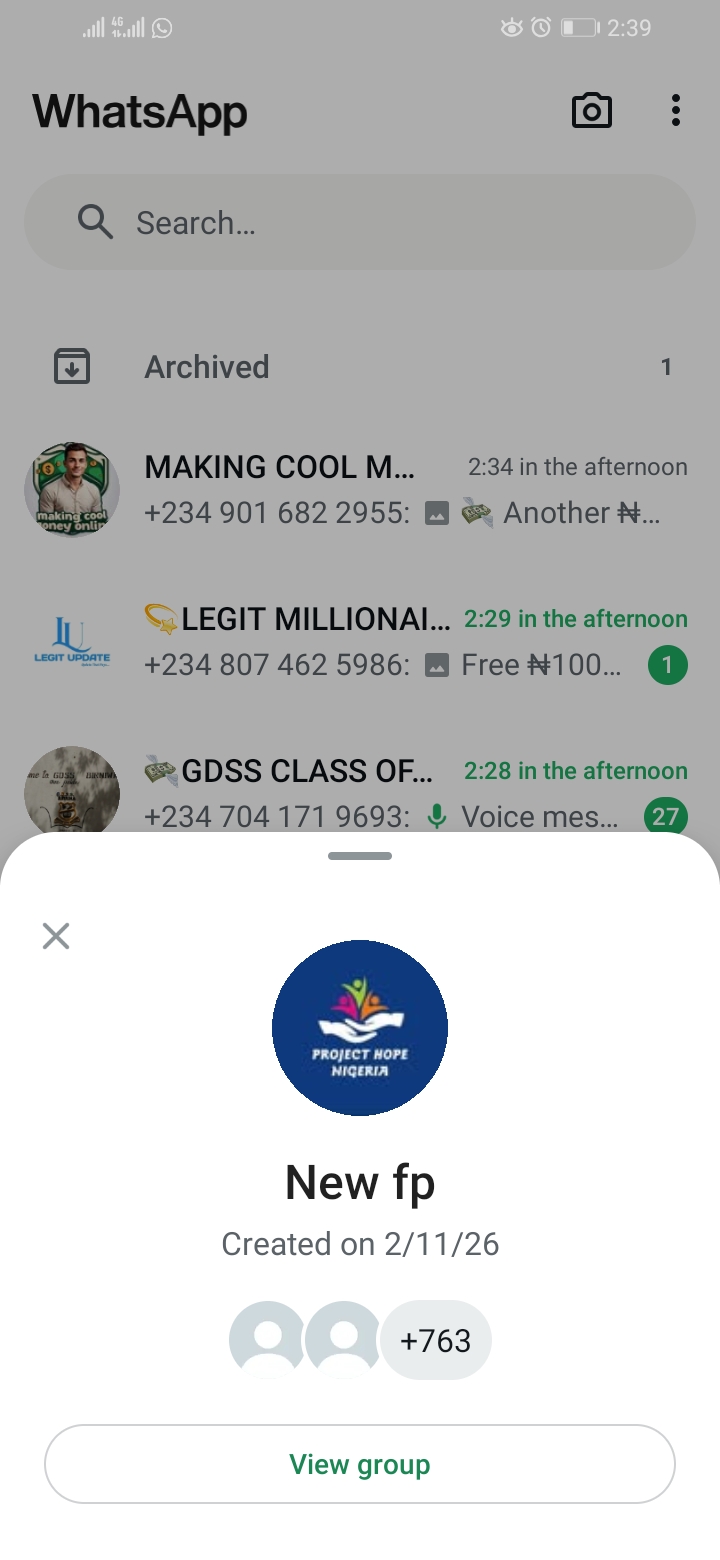Open the WhatsApp camera
The image size is (720, 1560).
pos(591,111)
